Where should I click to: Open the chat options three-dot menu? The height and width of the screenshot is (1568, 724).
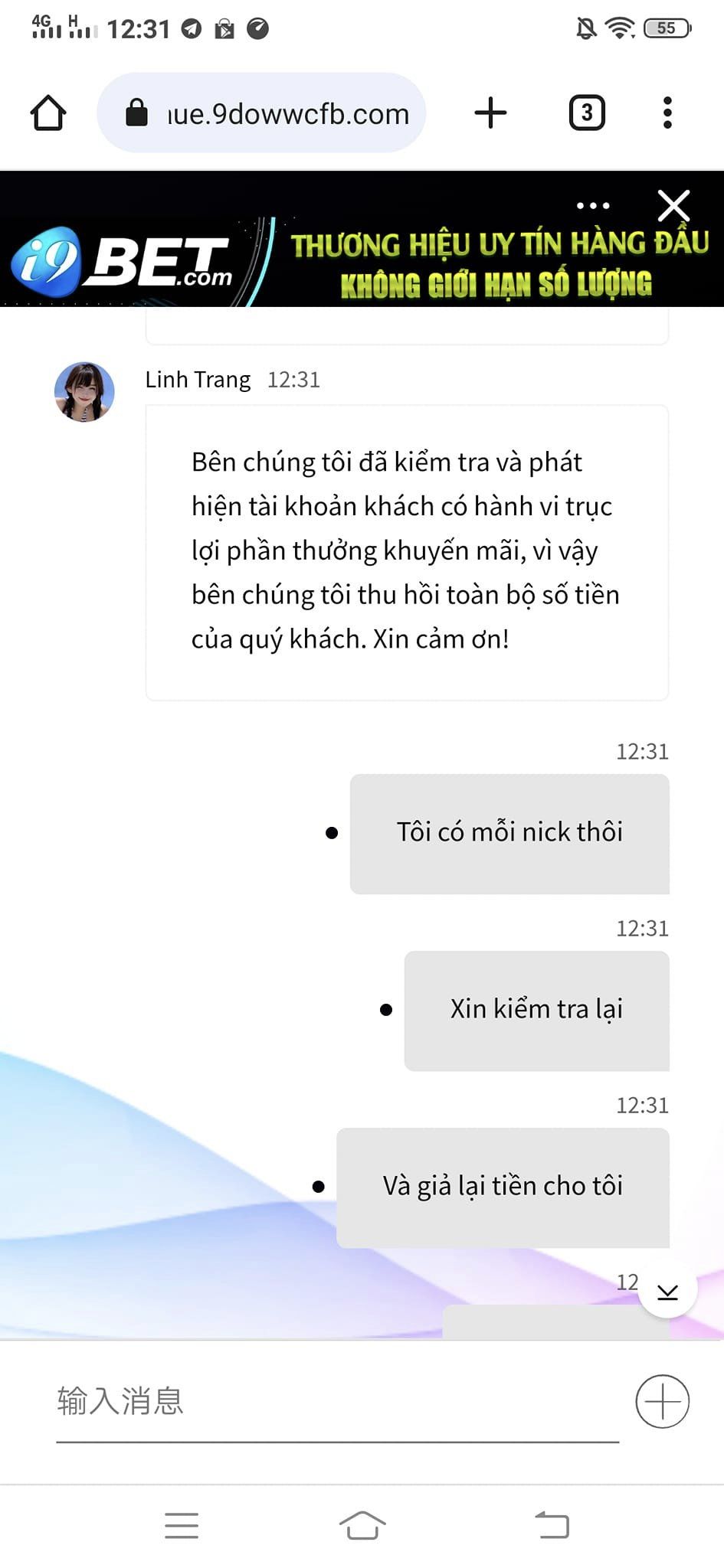click(593, 205)
